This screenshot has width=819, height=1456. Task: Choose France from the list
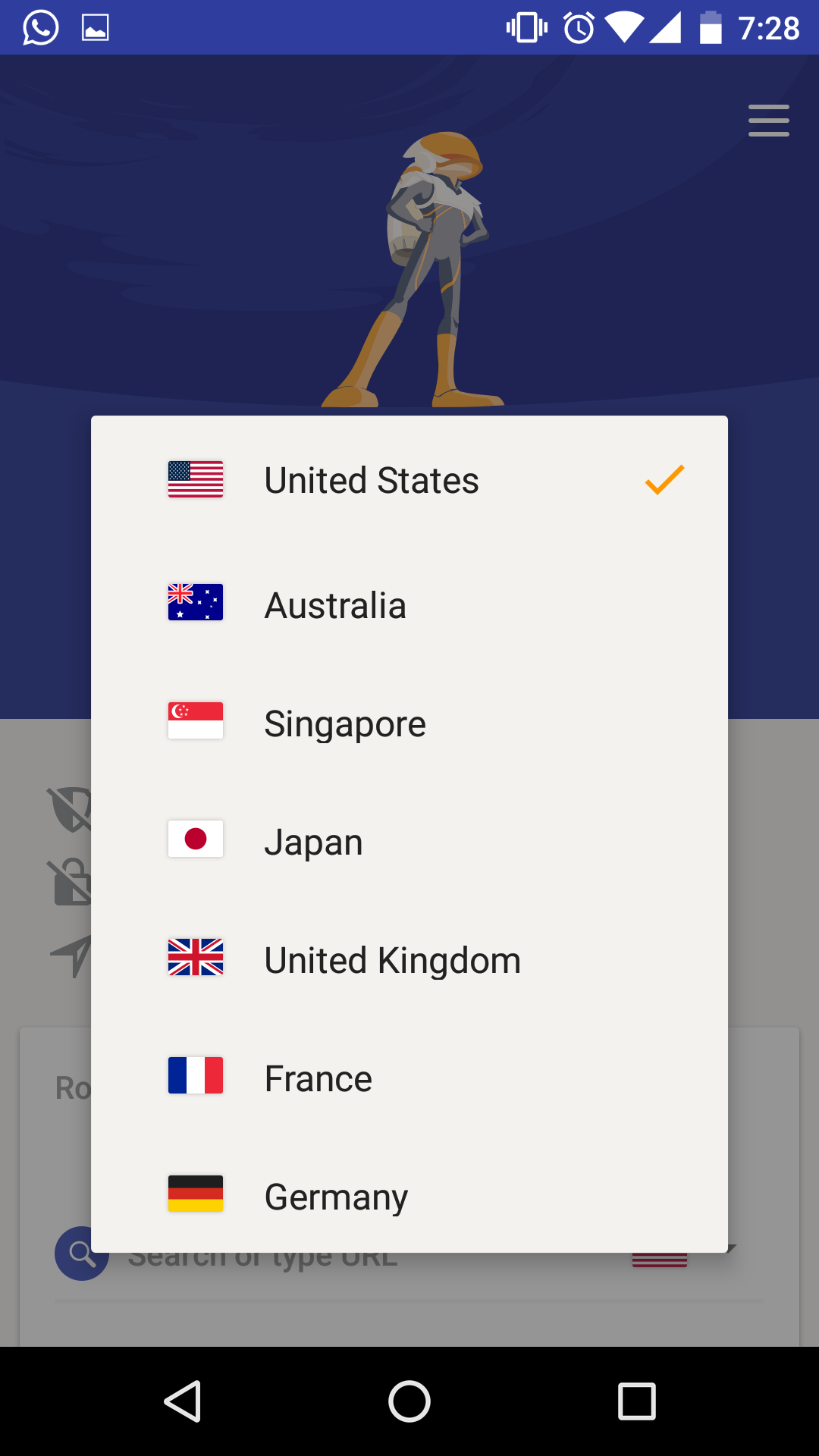tap(409, 1078)
